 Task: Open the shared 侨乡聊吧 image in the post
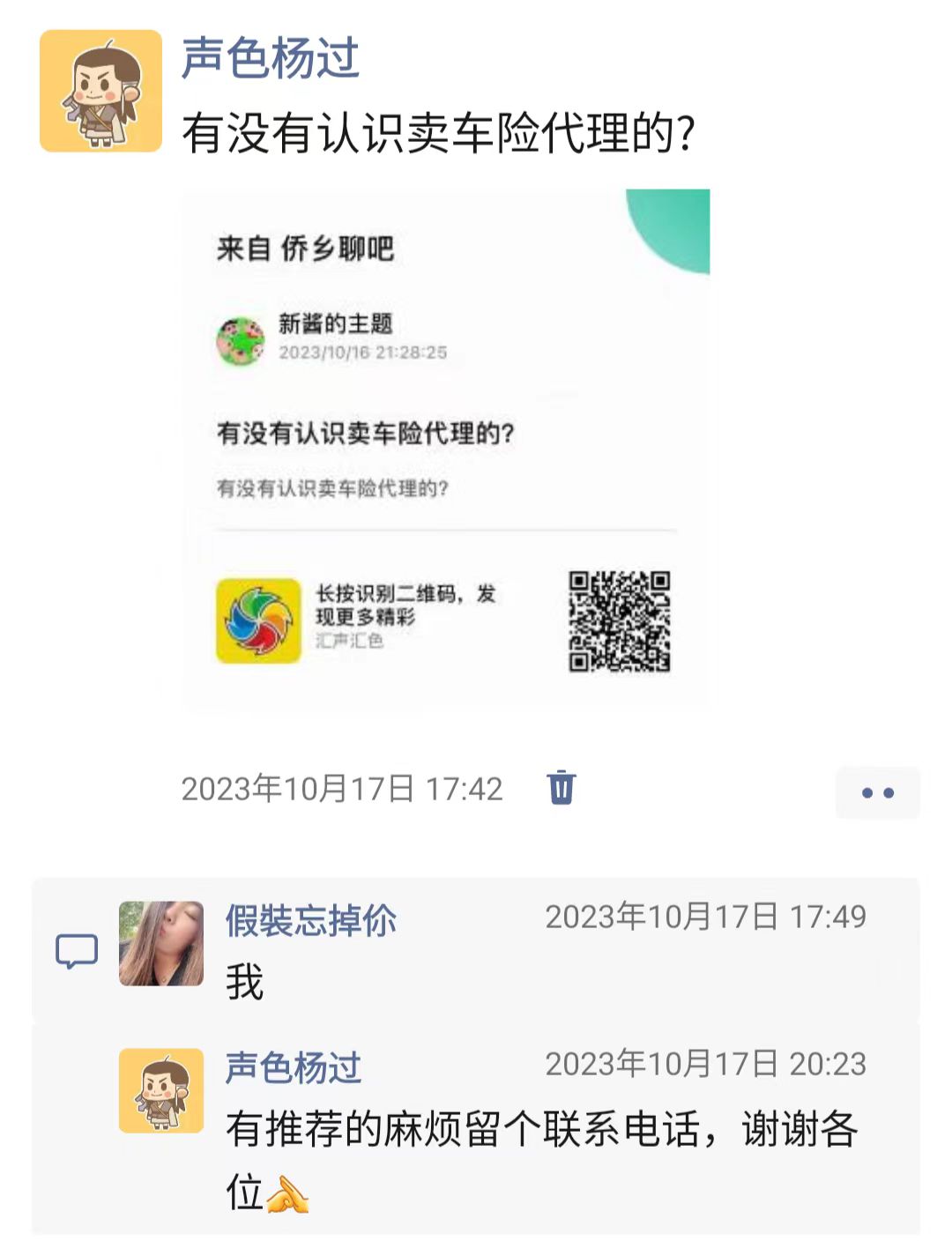[x=445, y=448]
